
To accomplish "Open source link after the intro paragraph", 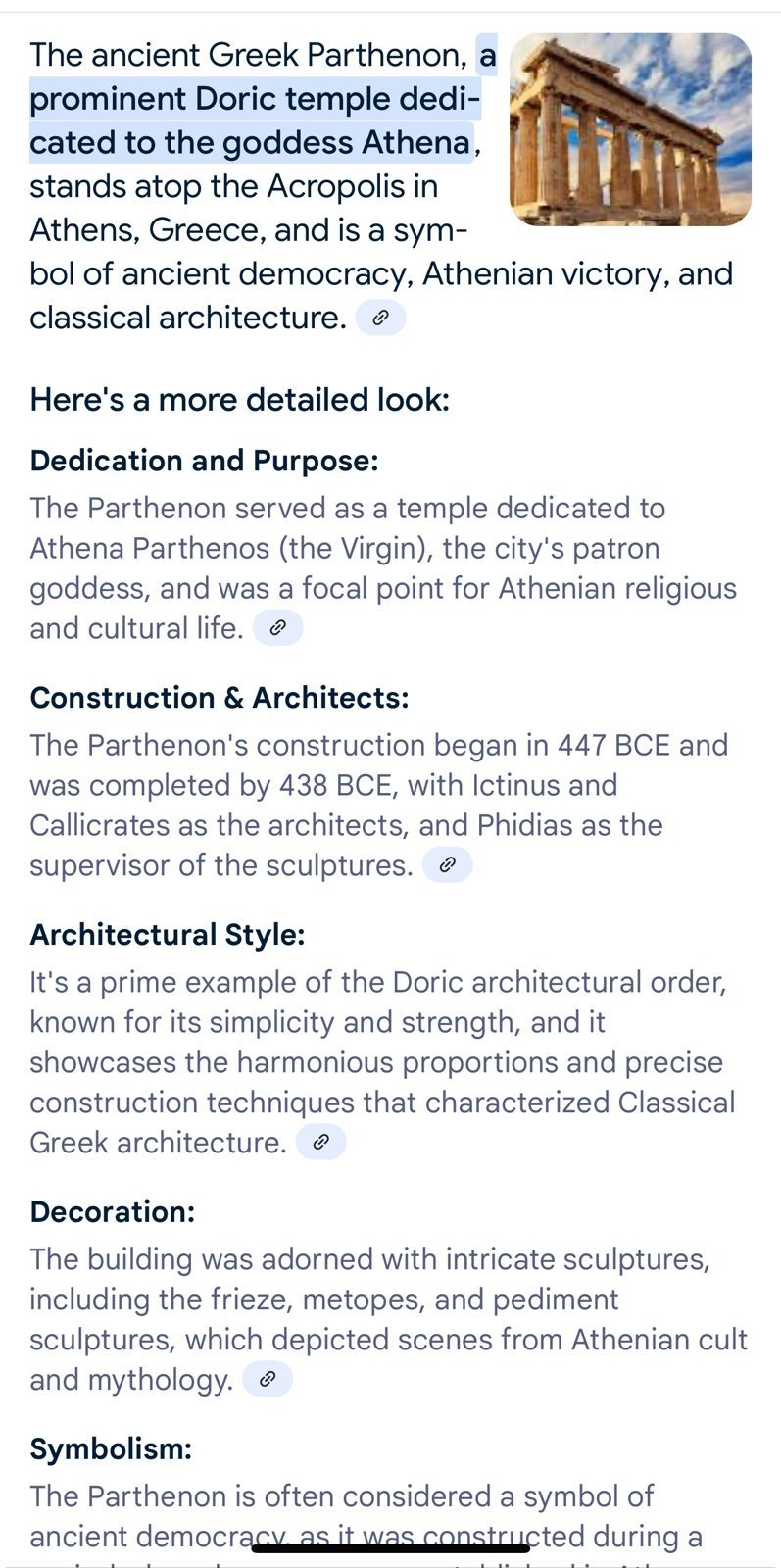I will coord(380,318).
